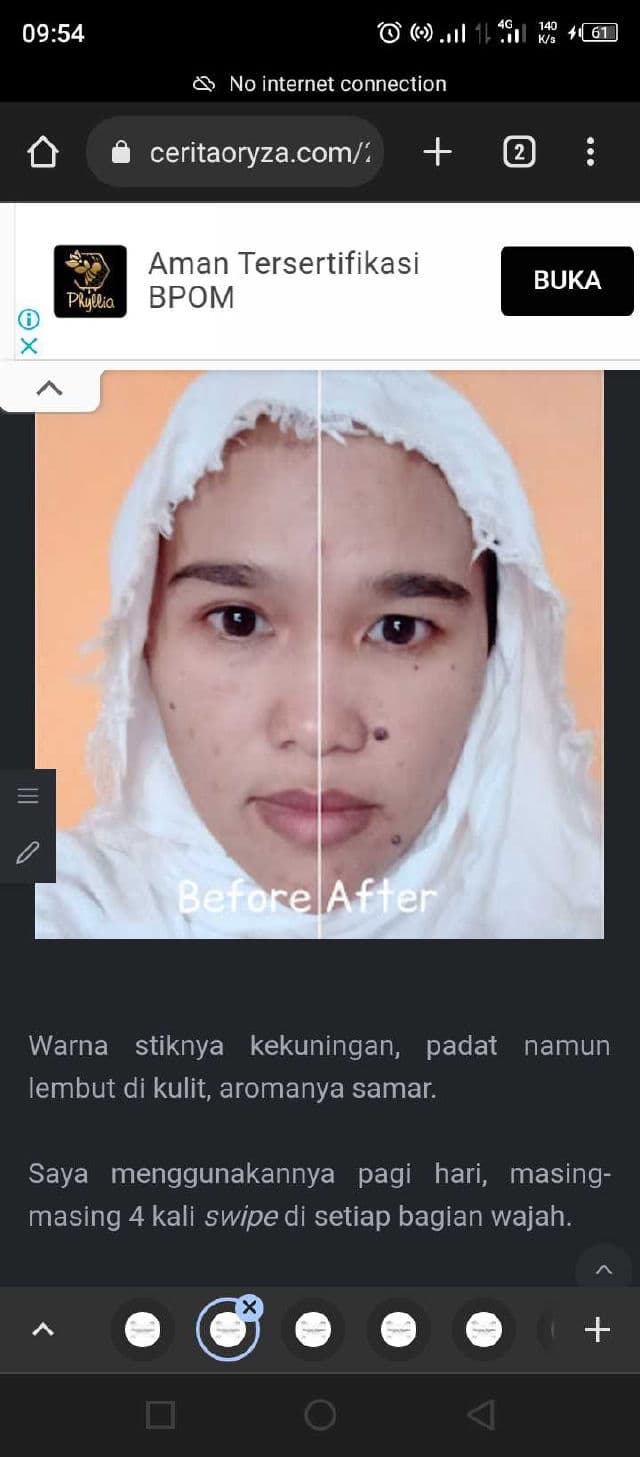Open the browser overflow menu

pos(590,152)
